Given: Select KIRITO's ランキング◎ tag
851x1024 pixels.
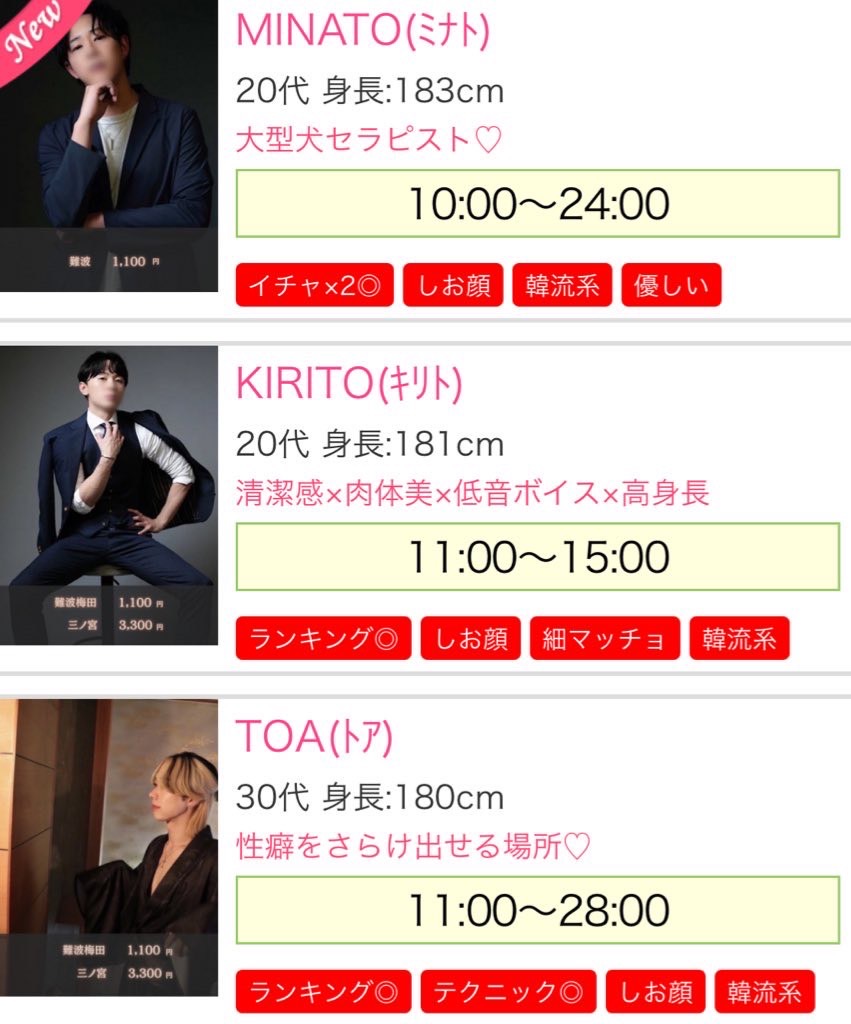Looking at the screenshot, I should click(x=323, y=639).
